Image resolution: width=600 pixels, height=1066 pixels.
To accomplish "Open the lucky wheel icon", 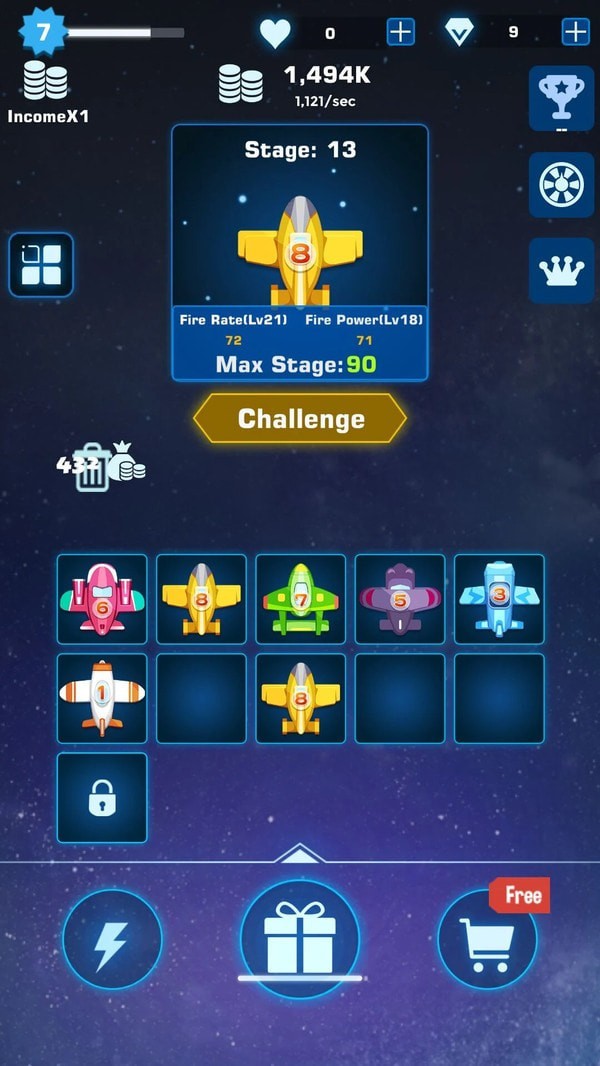I will point(561,185).
